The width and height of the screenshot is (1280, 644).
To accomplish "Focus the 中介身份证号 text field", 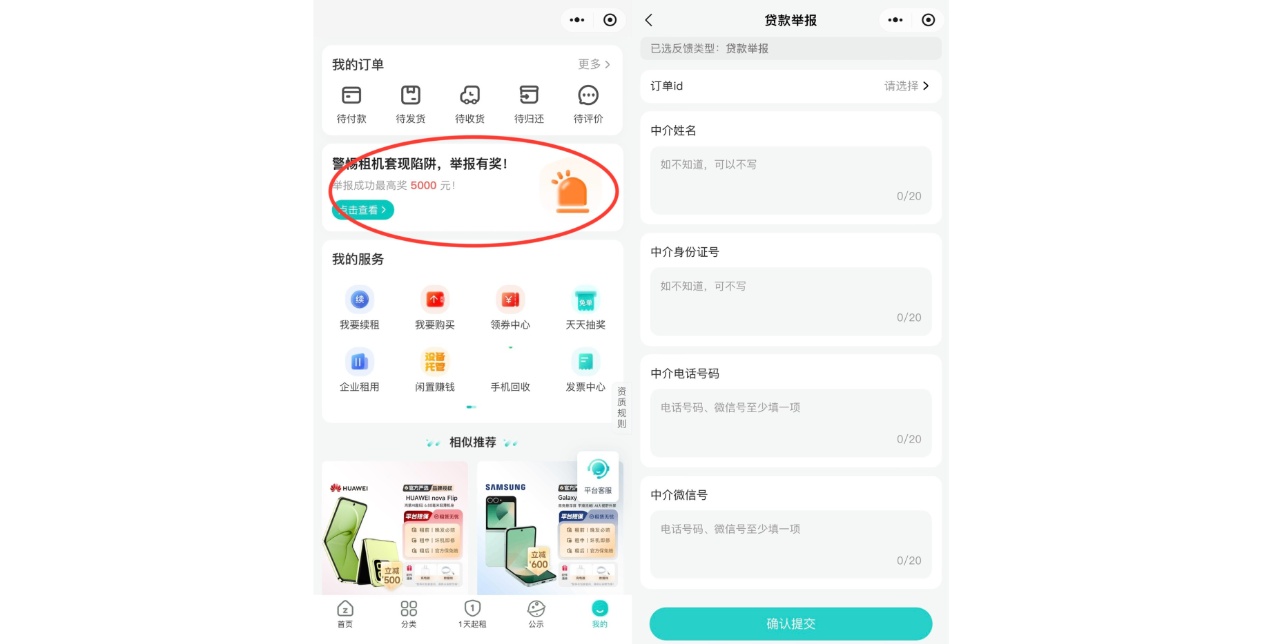I will pyautogui.click(x=790, y=301).
